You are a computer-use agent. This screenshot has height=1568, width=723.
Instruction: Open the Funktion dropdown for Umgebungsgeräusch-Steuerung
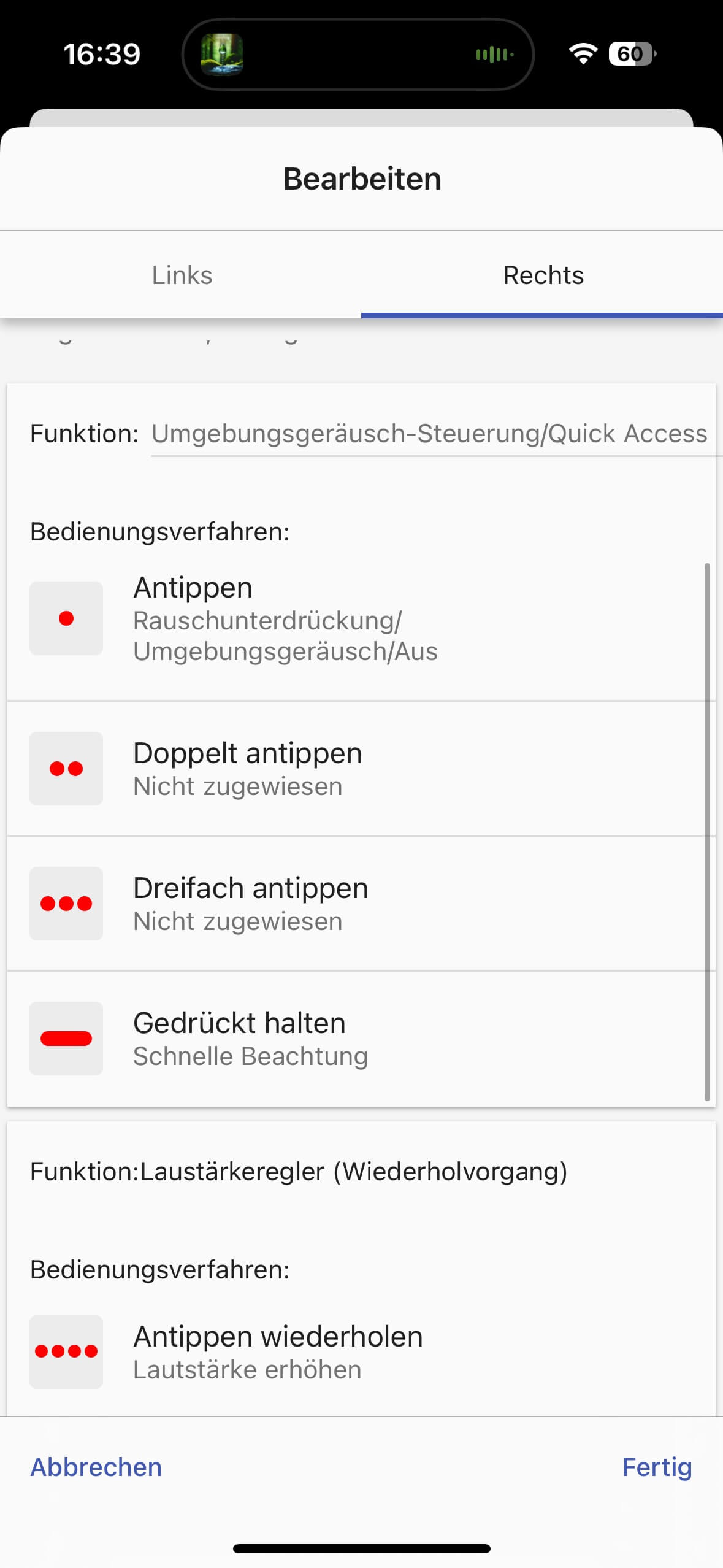pyautogui.click(x=429, y=434)
